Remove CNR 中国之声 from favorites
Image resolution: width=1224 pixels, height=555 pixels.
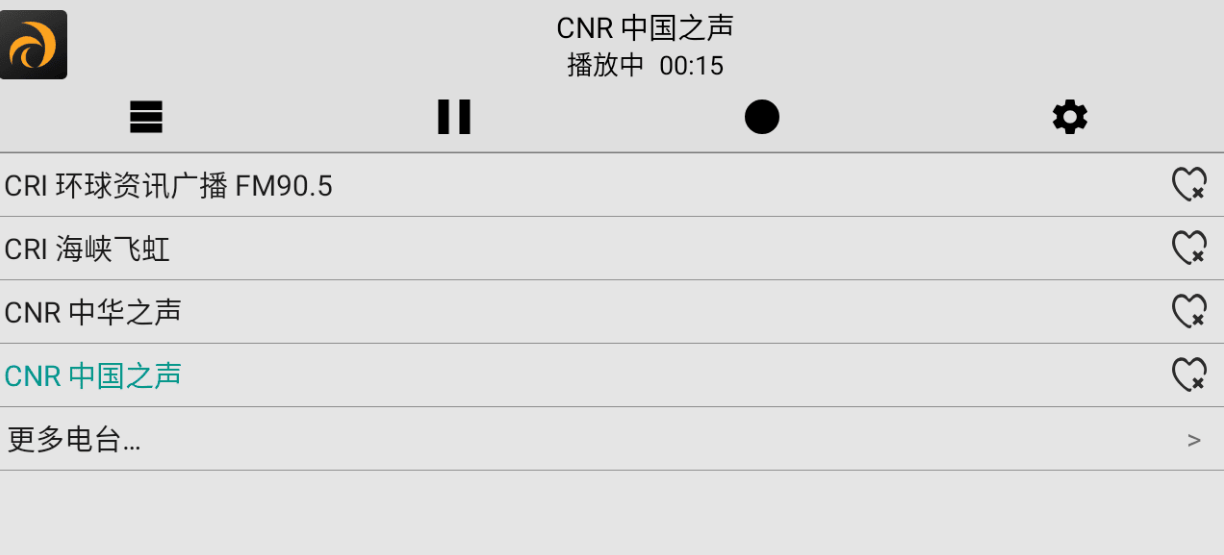[x=1188, y=375]
